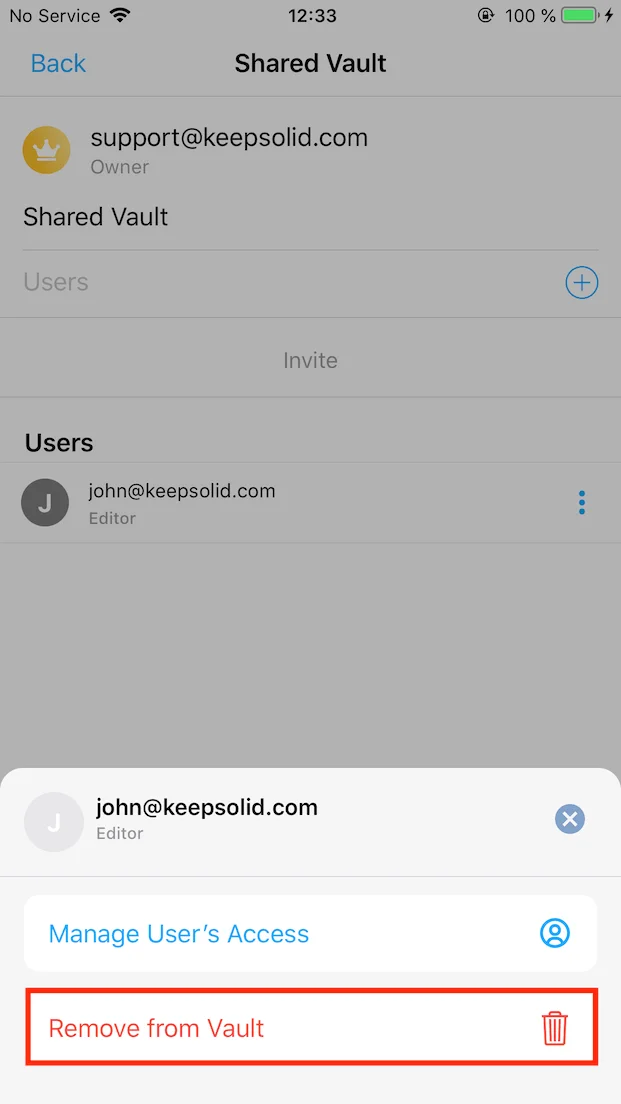Tap the Invite button
This screenshot has width=621, height=1104.
(x=310, y=360)
